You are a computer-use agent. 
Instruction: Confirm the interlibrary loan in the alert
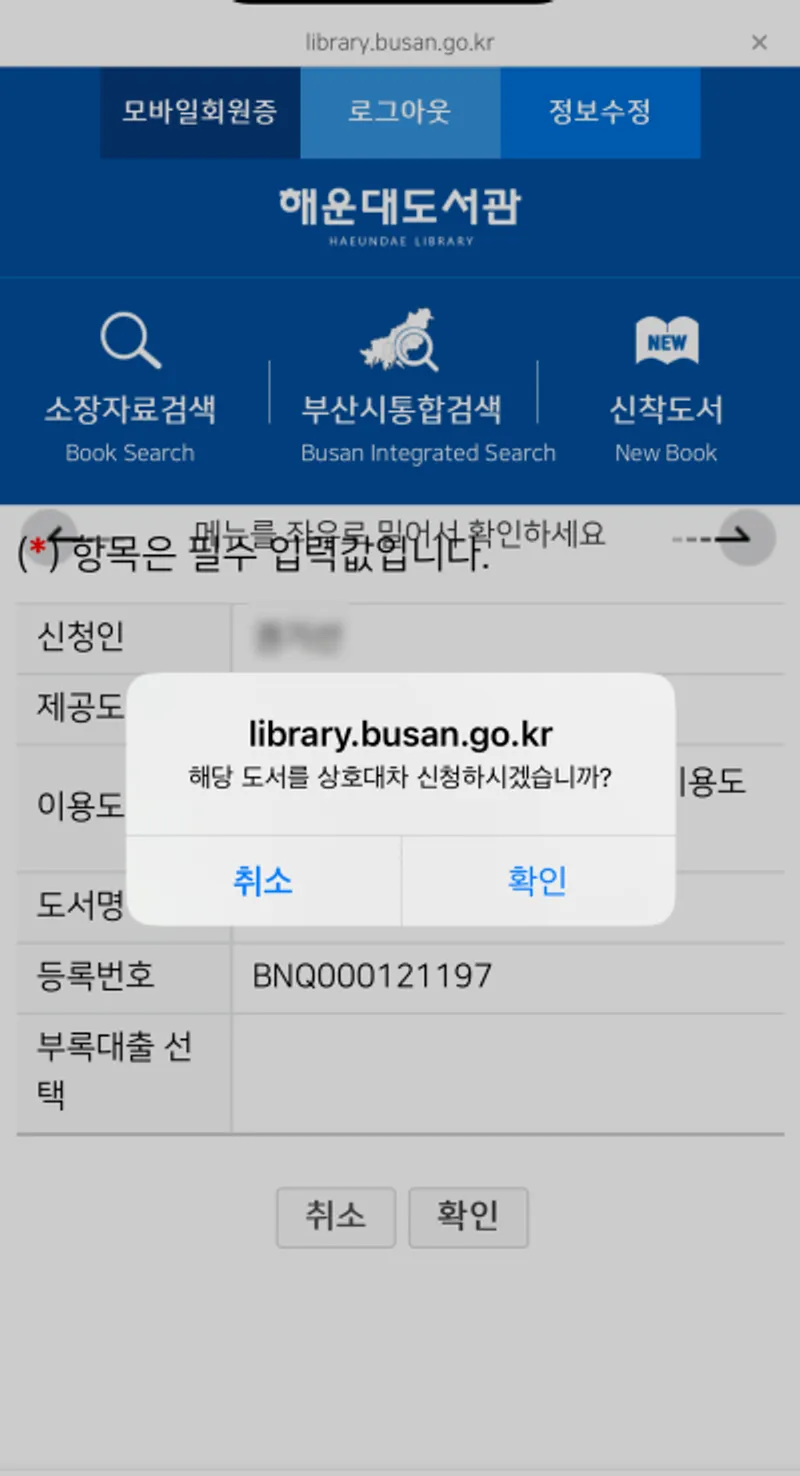538,881
